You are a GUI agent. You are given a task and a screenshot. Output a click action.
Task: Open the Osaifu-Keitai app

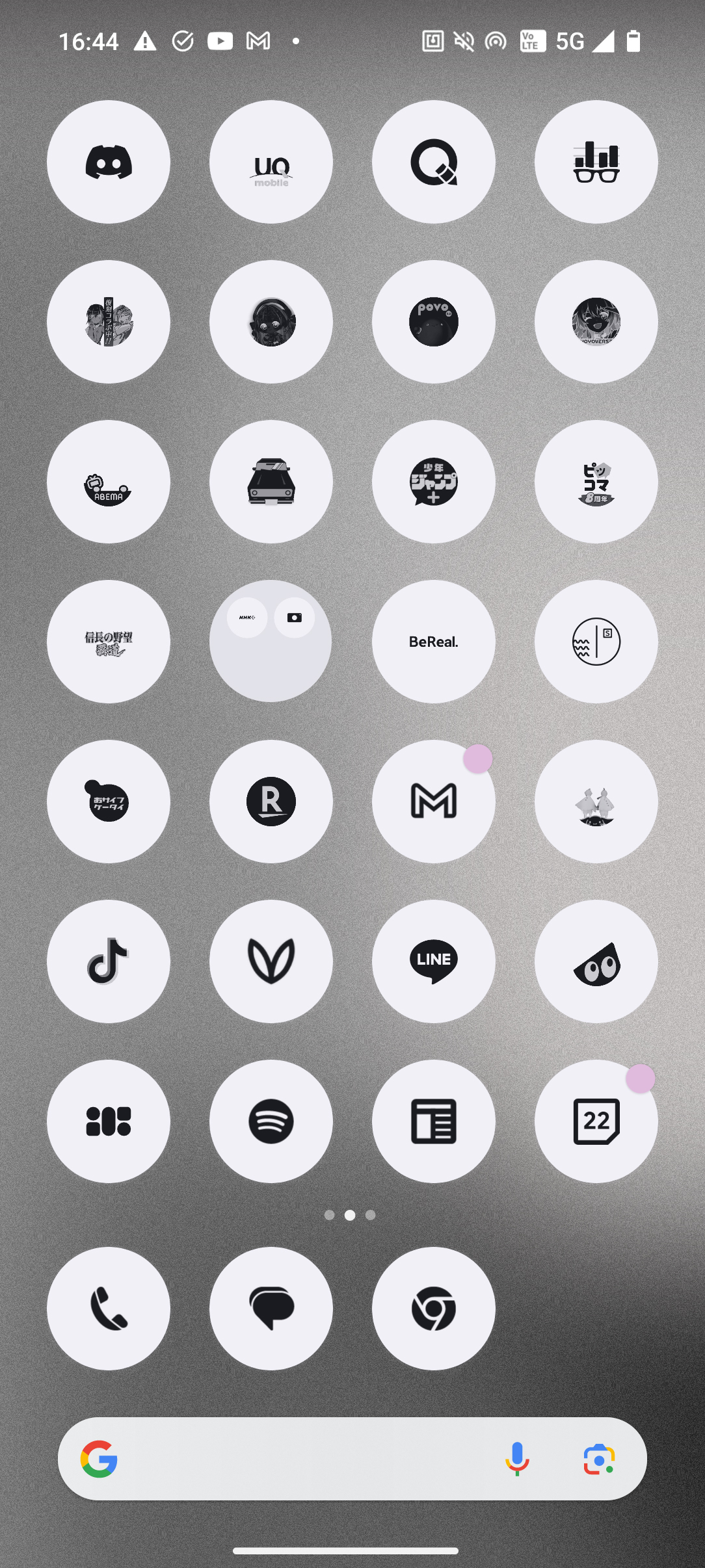click(x=109, y=802)
